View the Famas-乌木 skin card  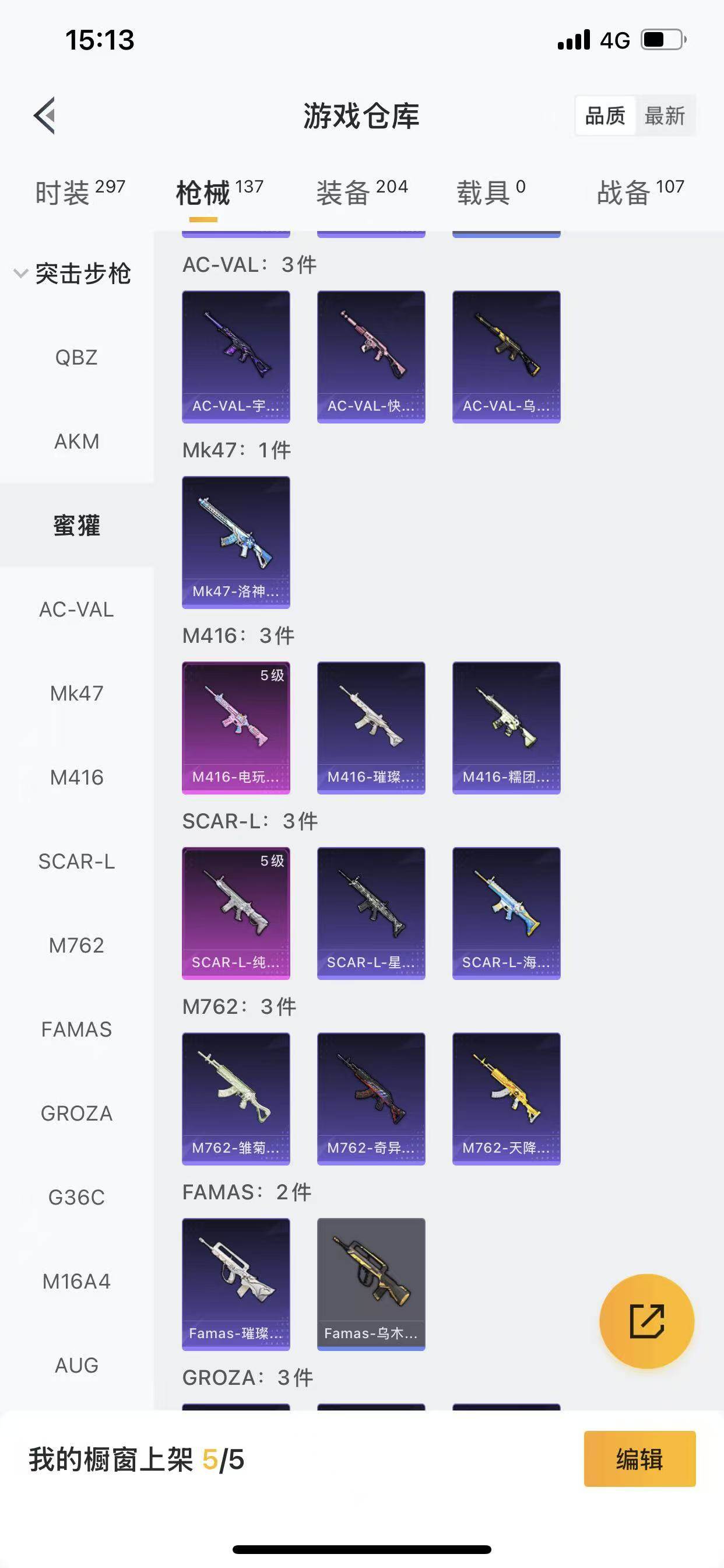371,1284
